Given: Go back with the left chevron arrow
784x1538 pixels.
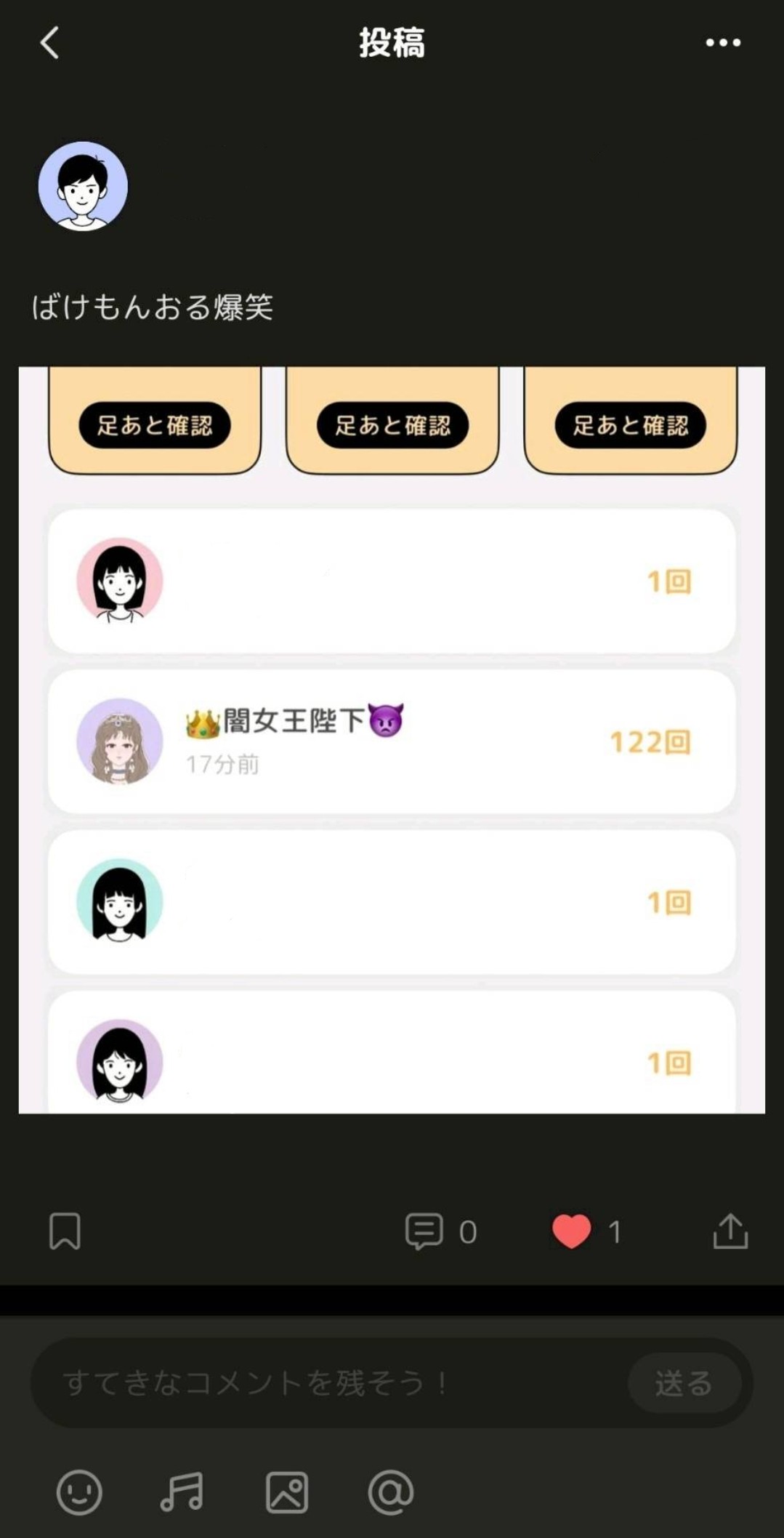Looking at the screenshot, I should click(x=49, y=43).
